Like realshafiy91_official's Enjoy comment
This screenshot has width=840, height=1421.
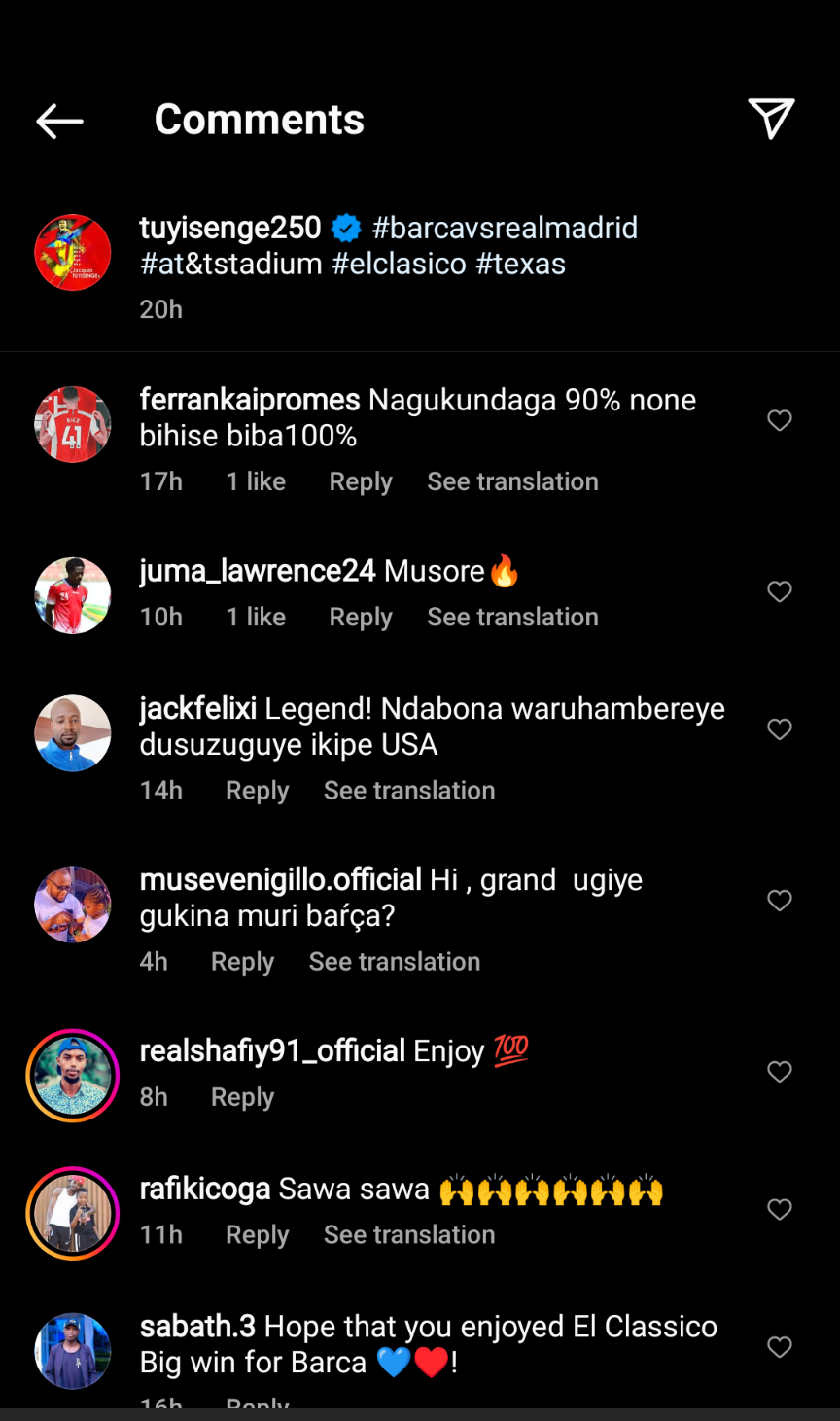pos(780,1072)
